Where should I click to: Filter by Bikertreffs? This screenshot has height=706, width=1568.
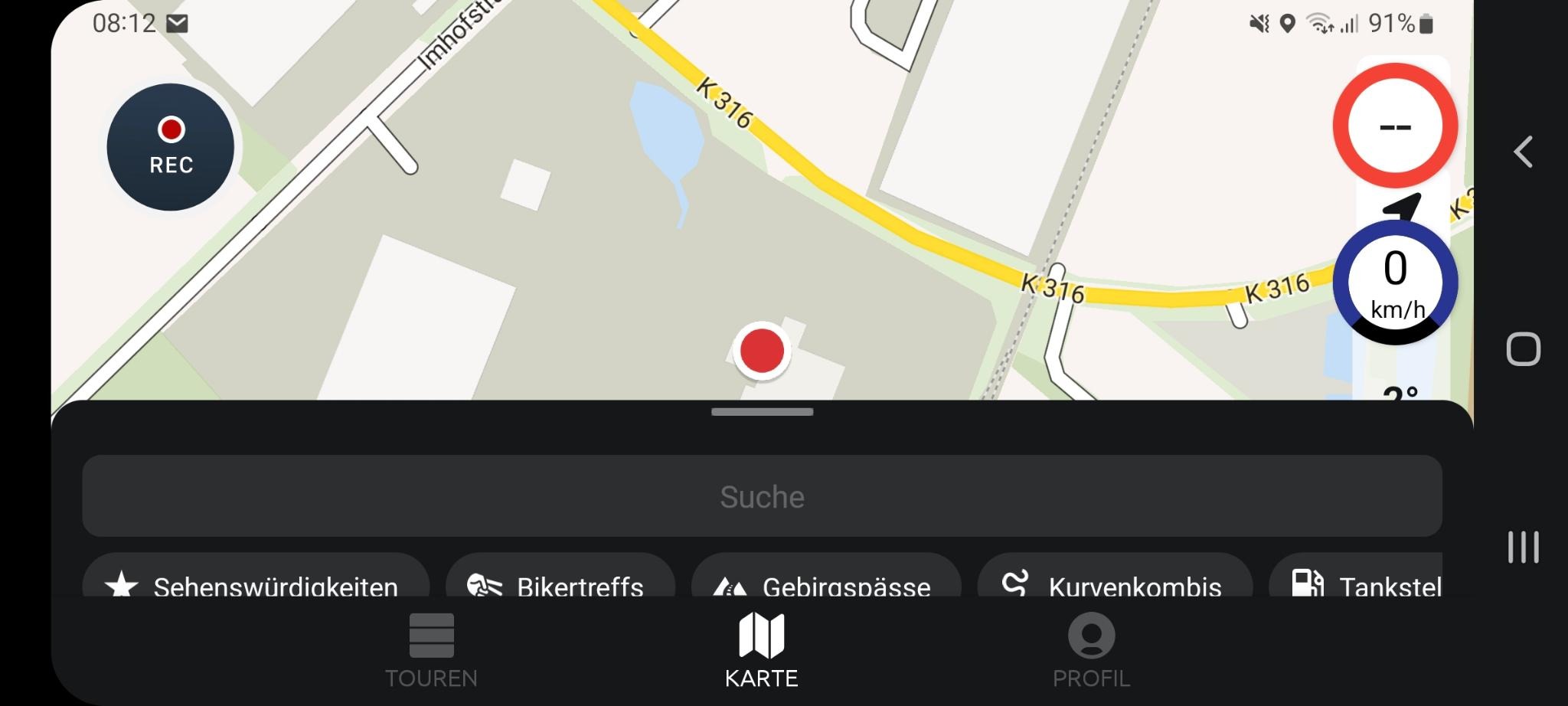click(x=560, y=583)
